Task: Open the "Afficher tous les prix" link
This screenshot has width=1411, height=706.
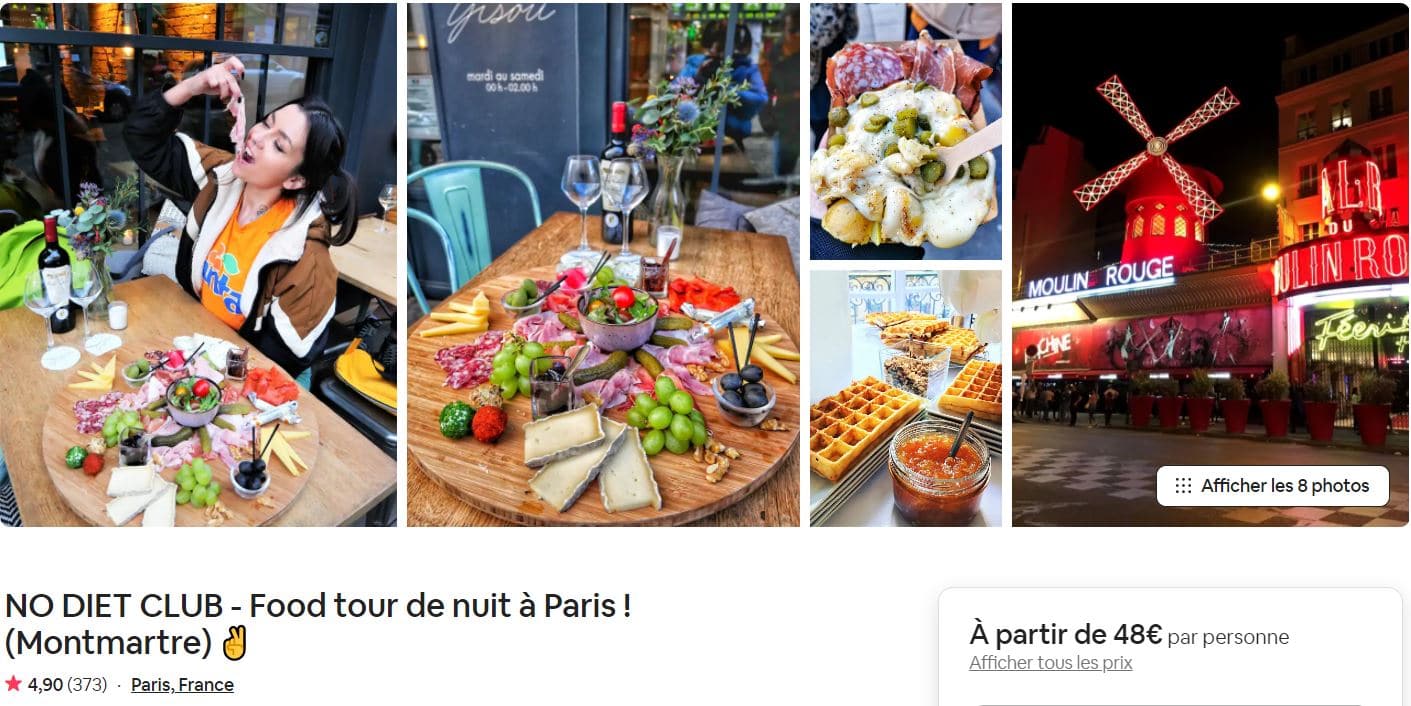Action: 1050,663
